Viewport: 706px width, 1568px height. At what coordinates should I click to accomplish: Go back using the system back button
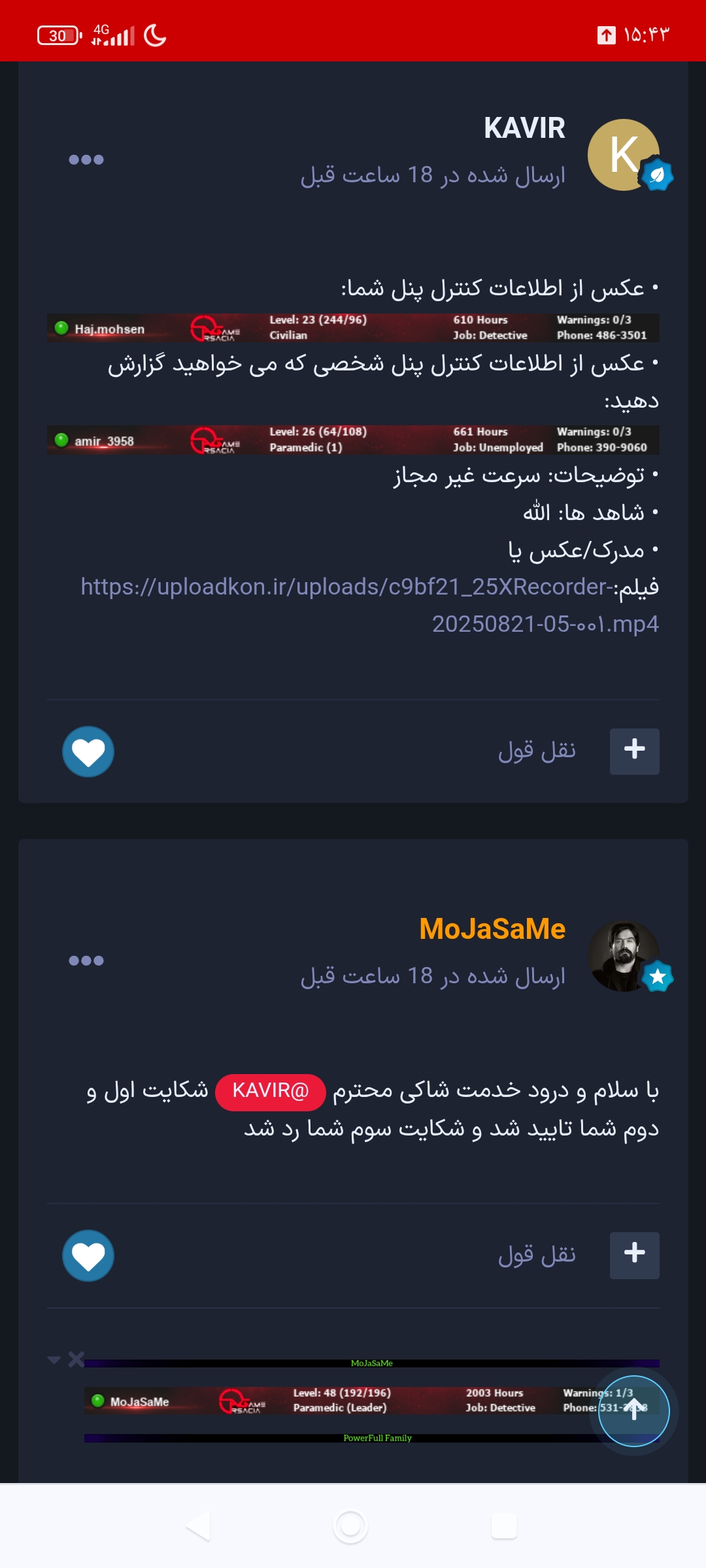(198, 1526)
